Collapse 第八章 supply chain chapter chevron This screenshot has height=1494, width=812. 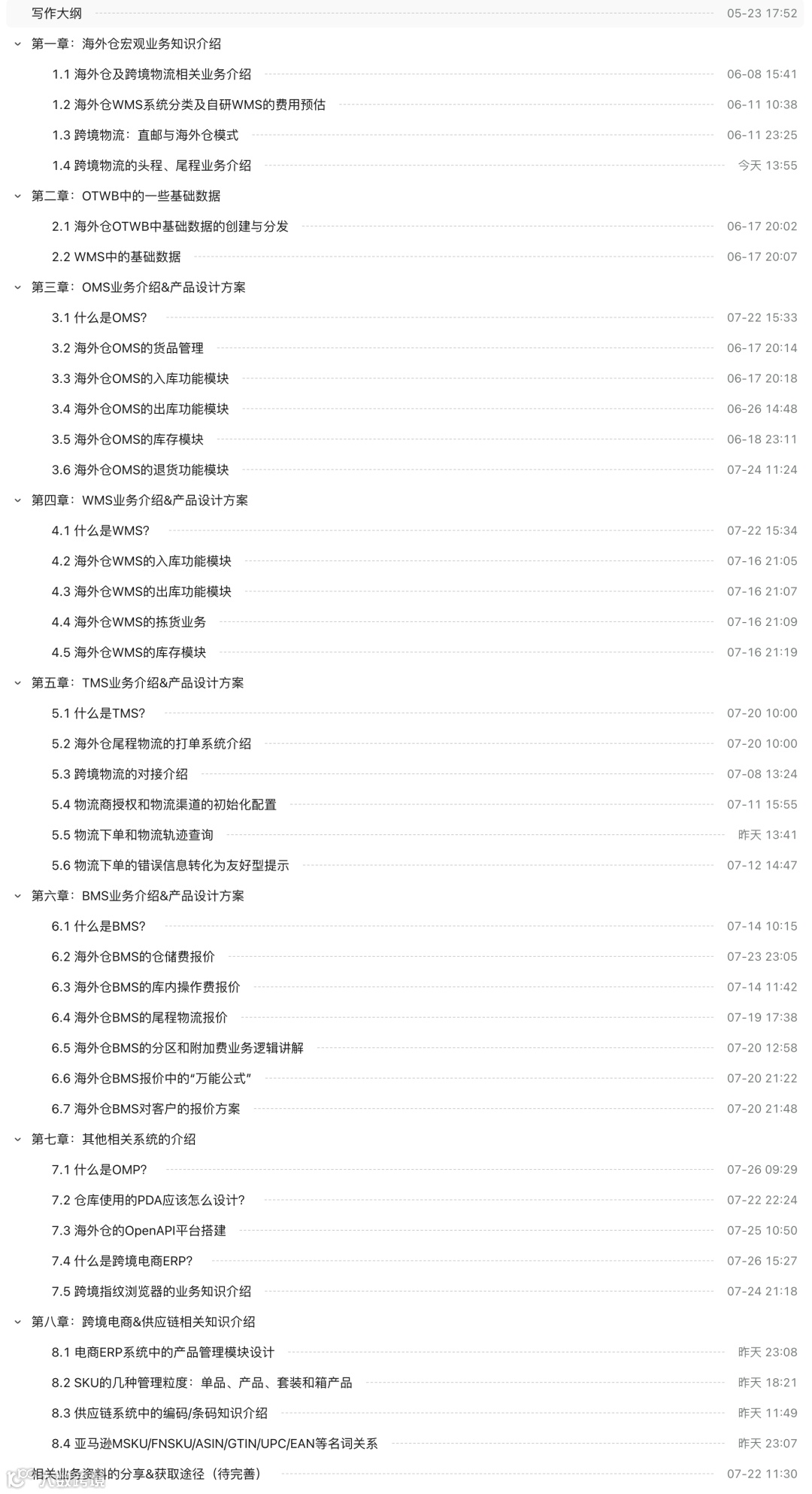[x=17, y=1321]
